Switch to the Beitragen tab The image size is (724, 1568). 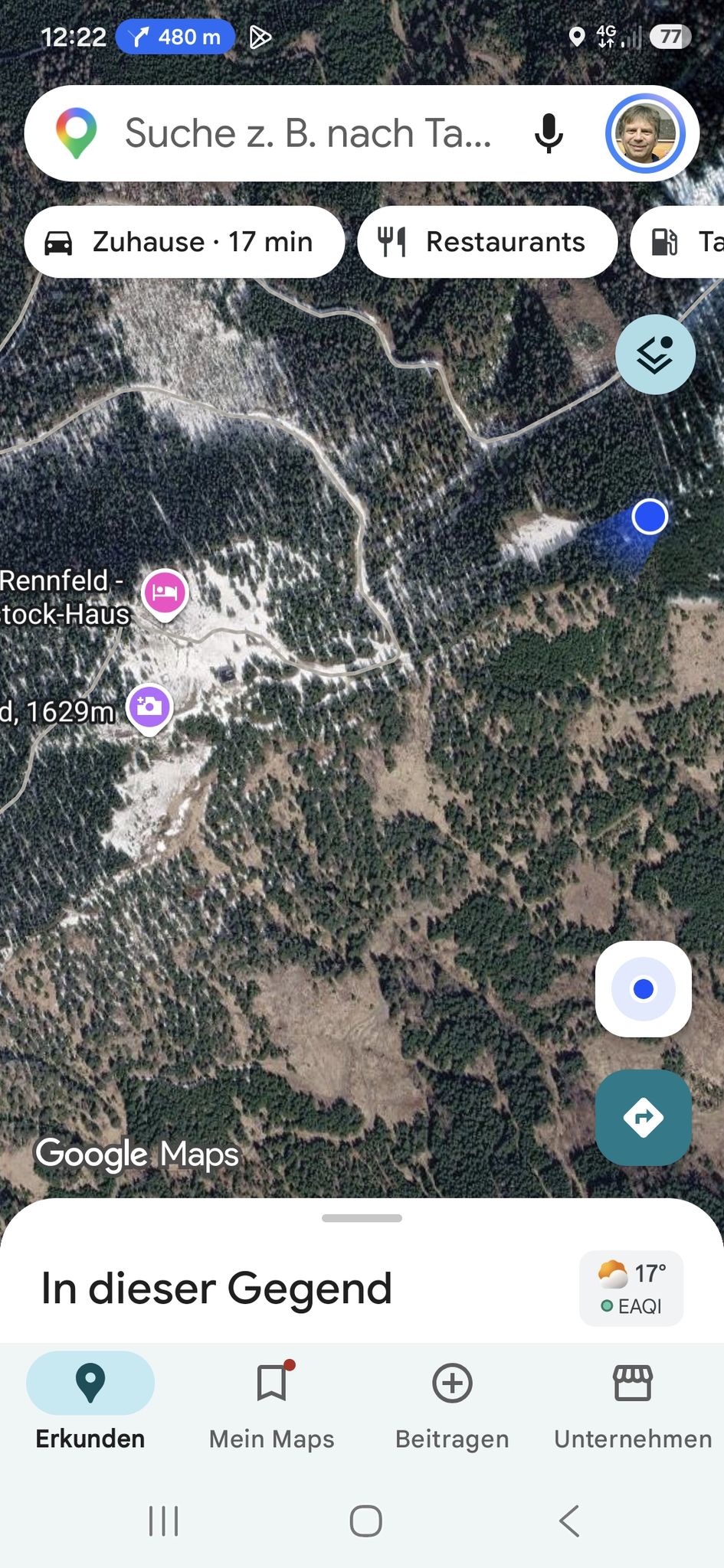coord(452,1403)
